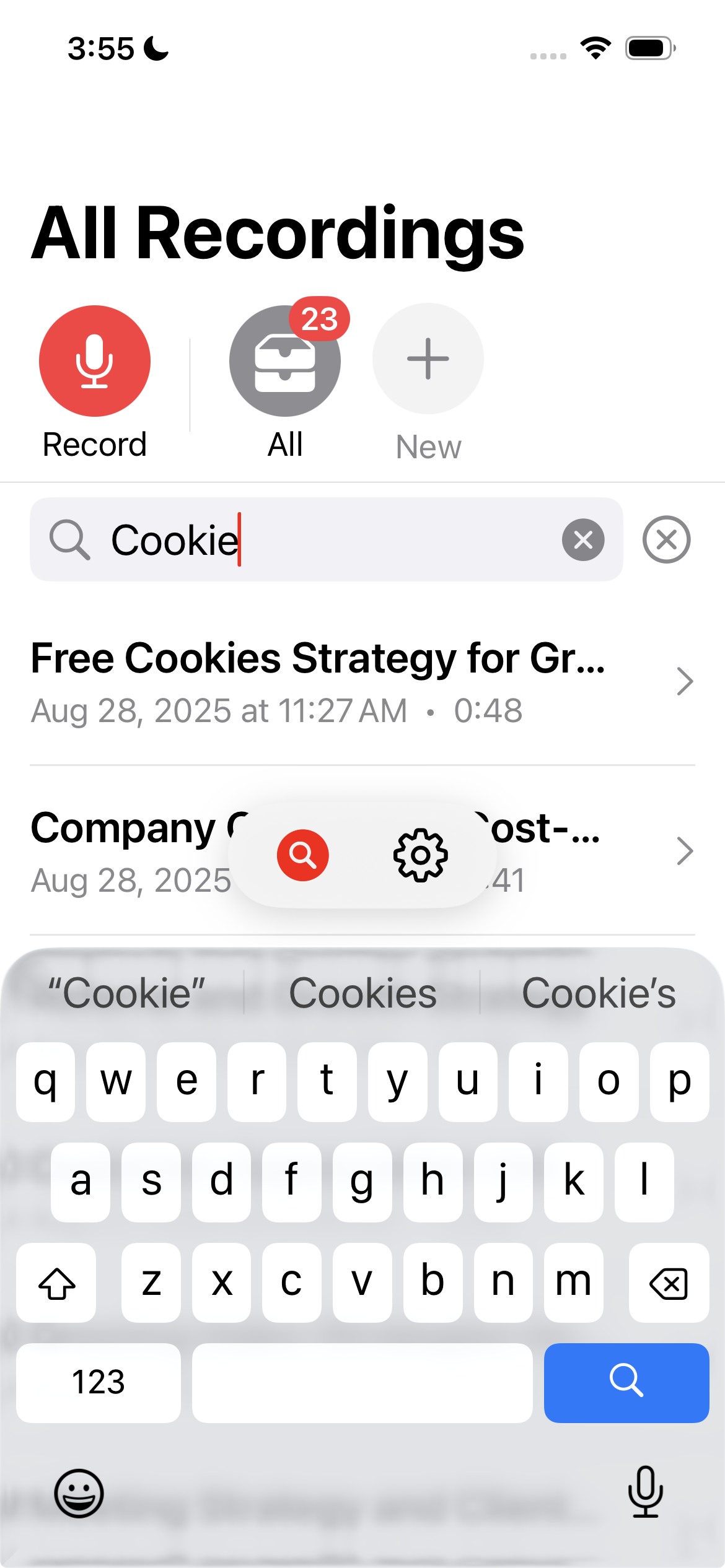Tap the red search button in floating bar

302,855
